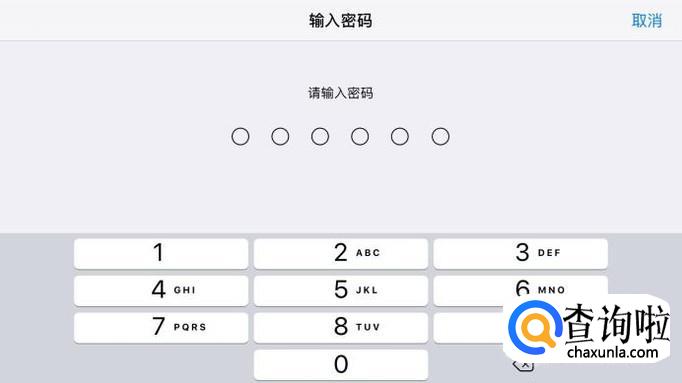This screenshot has width=682, height=383.
Task: Select the 4 GHI key
Action: pyautogui.click(x=161, y=290)
